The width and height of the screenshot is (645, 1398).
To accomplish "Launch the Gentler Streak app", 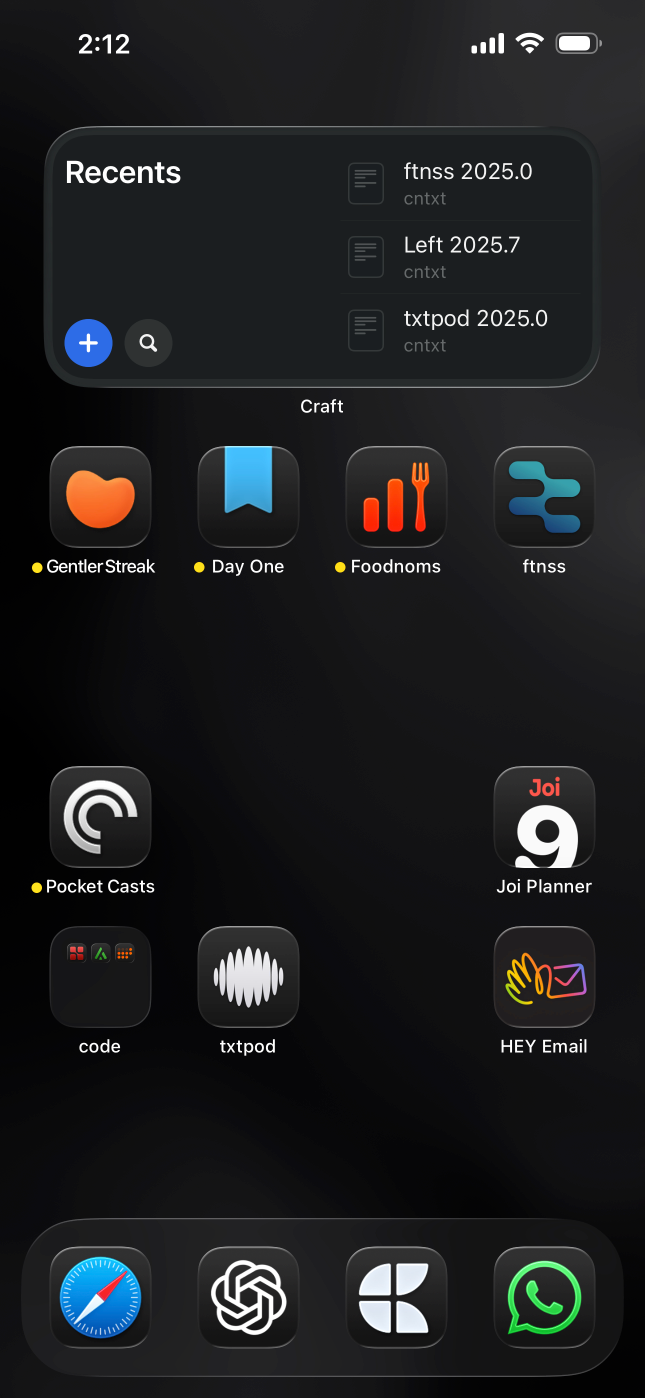I will point(100,497).
